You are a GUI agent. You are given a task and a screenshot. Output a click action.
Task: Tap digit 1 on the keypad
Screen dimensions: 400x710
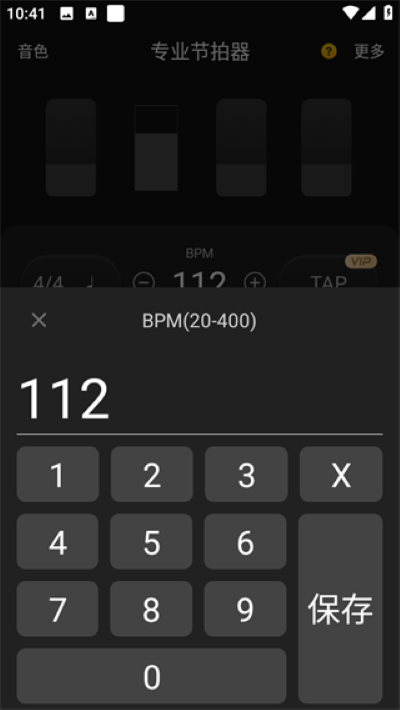pyautogui.click(x=58, y=474)
